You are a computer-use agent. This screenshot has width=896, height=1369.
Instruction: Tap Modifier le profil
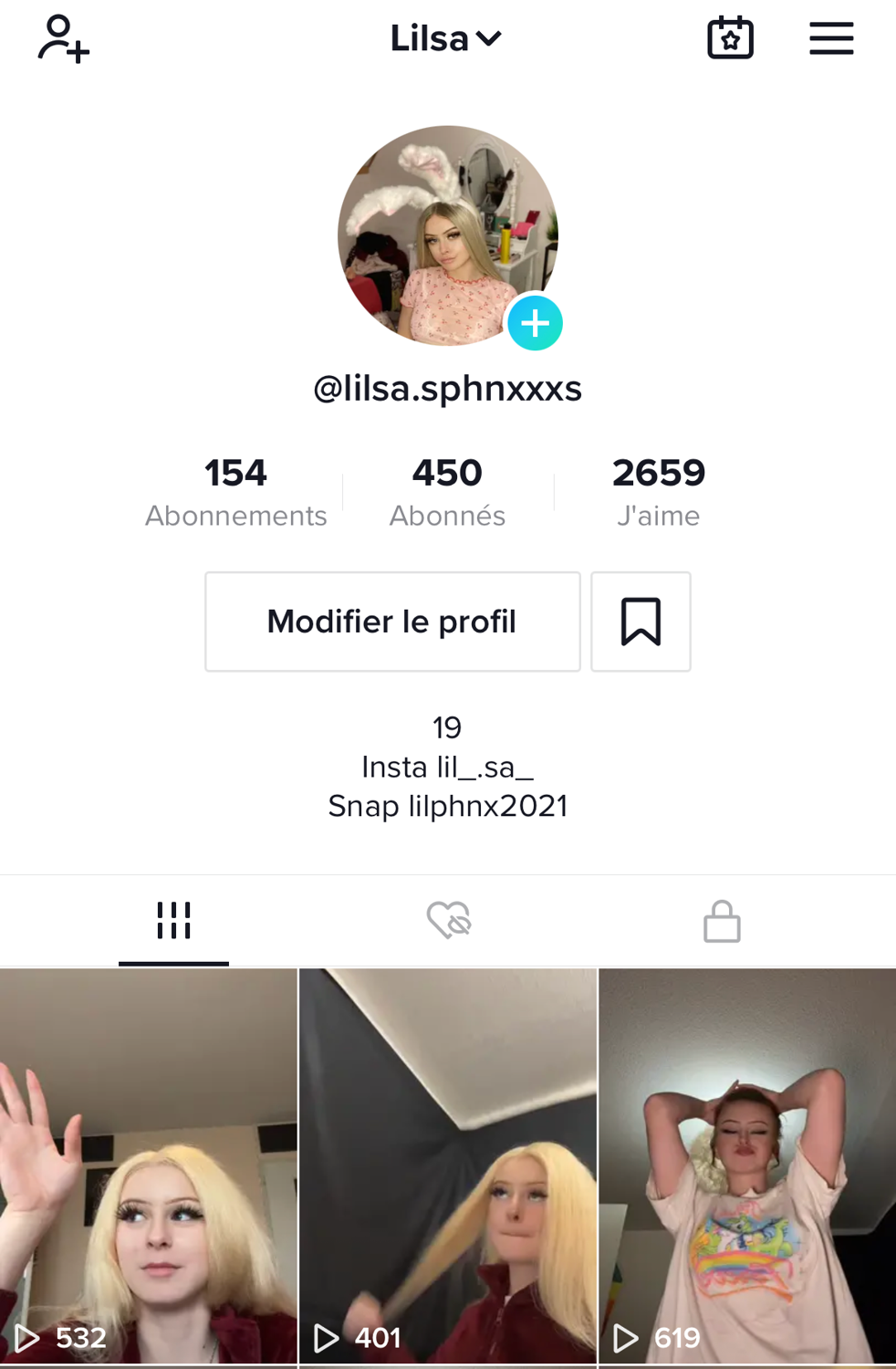tap(392, 622)
